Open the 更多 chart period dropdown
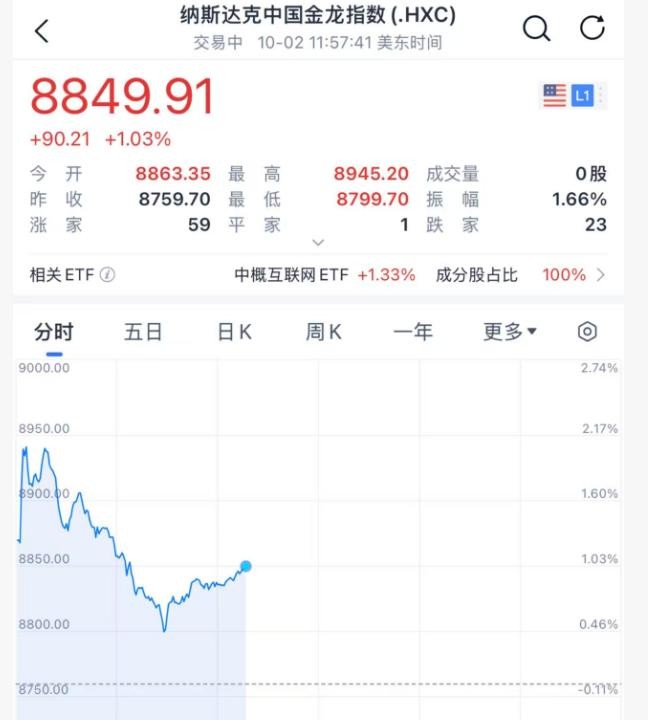The height and width of the screenshot is (720, 648). 509,332
